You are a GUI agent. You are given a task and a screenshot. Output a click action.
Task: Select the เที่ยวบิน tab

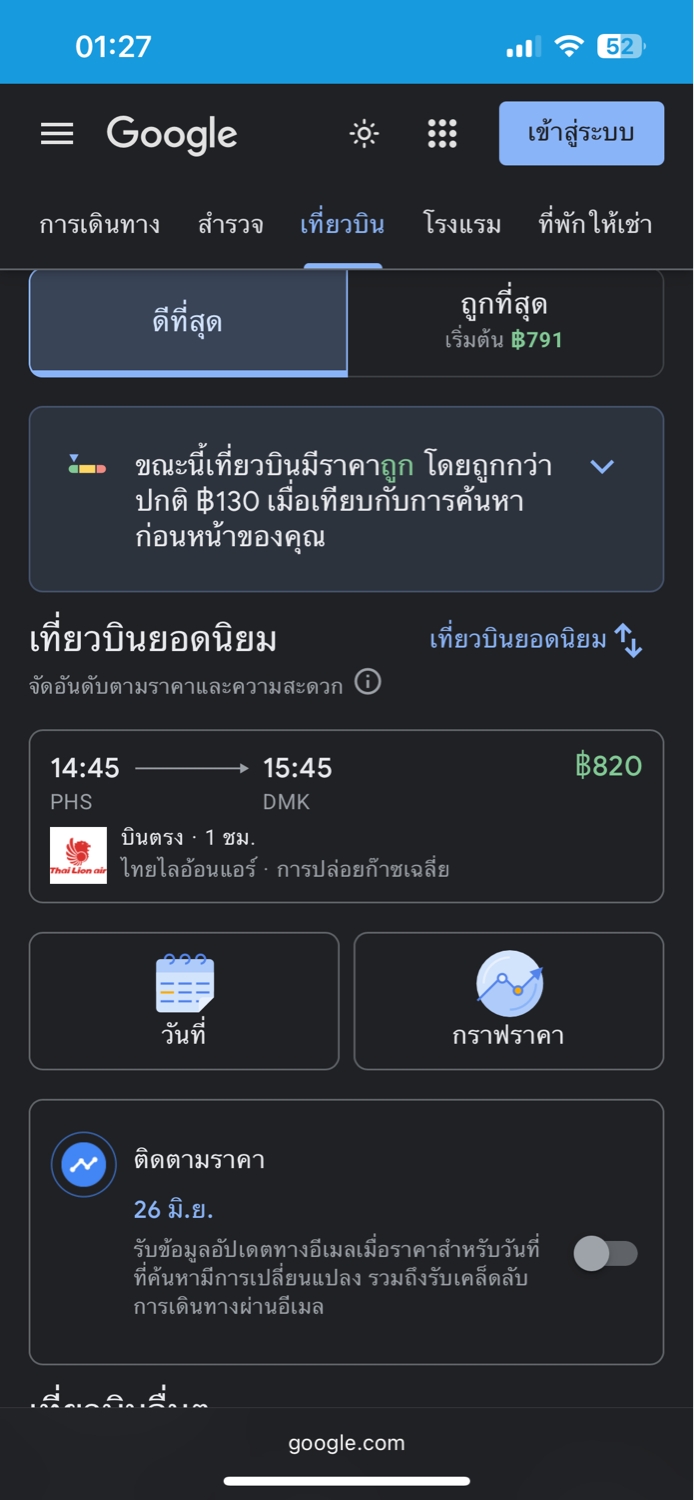tap(342, 224)
